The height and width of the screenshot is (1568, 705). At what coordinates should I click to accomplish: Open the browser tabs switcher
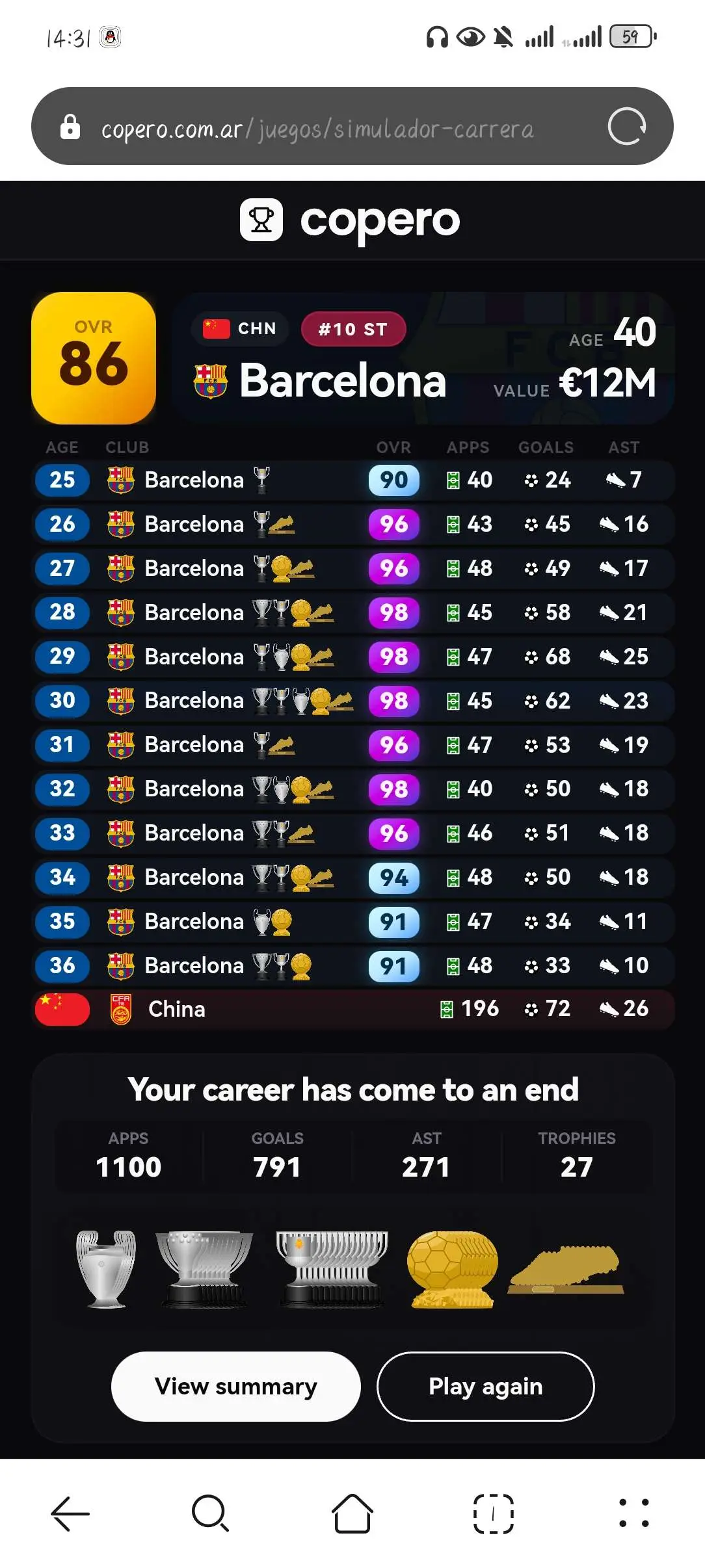pyautogui.click(x=493, y=1513)
